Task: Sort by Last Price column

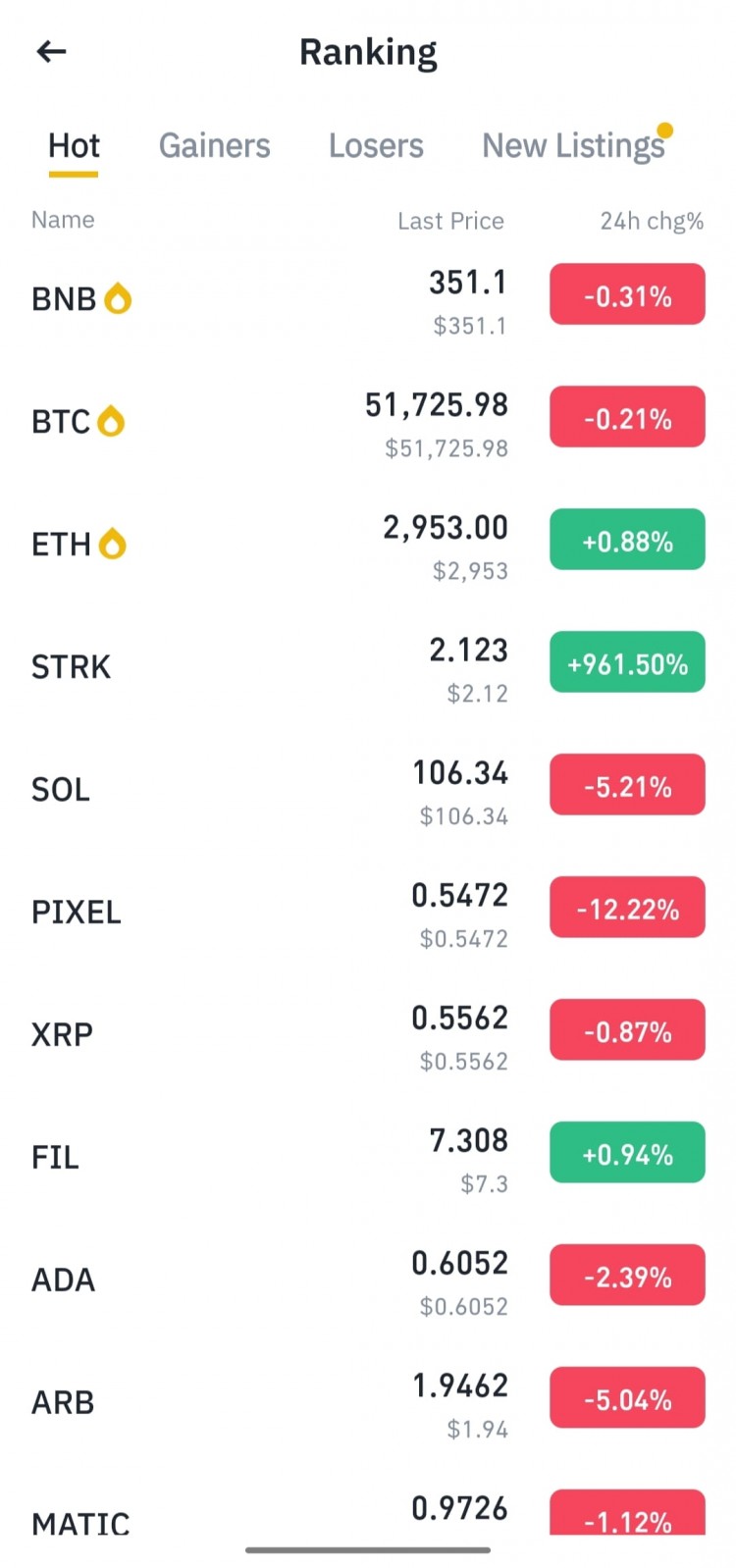Action: pos(450,220)
